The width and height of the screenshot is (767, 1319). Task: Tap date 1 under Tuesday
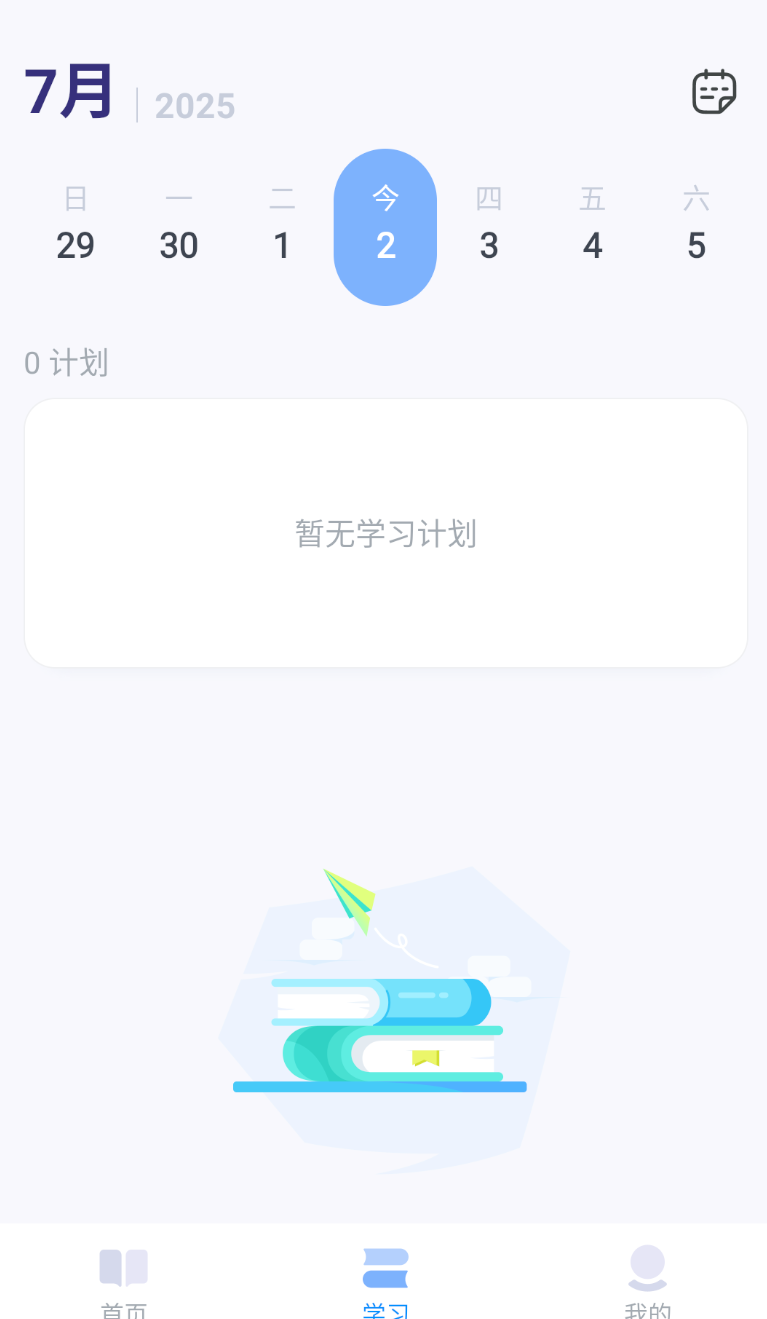pyautogui.click(x=282, y=245)
